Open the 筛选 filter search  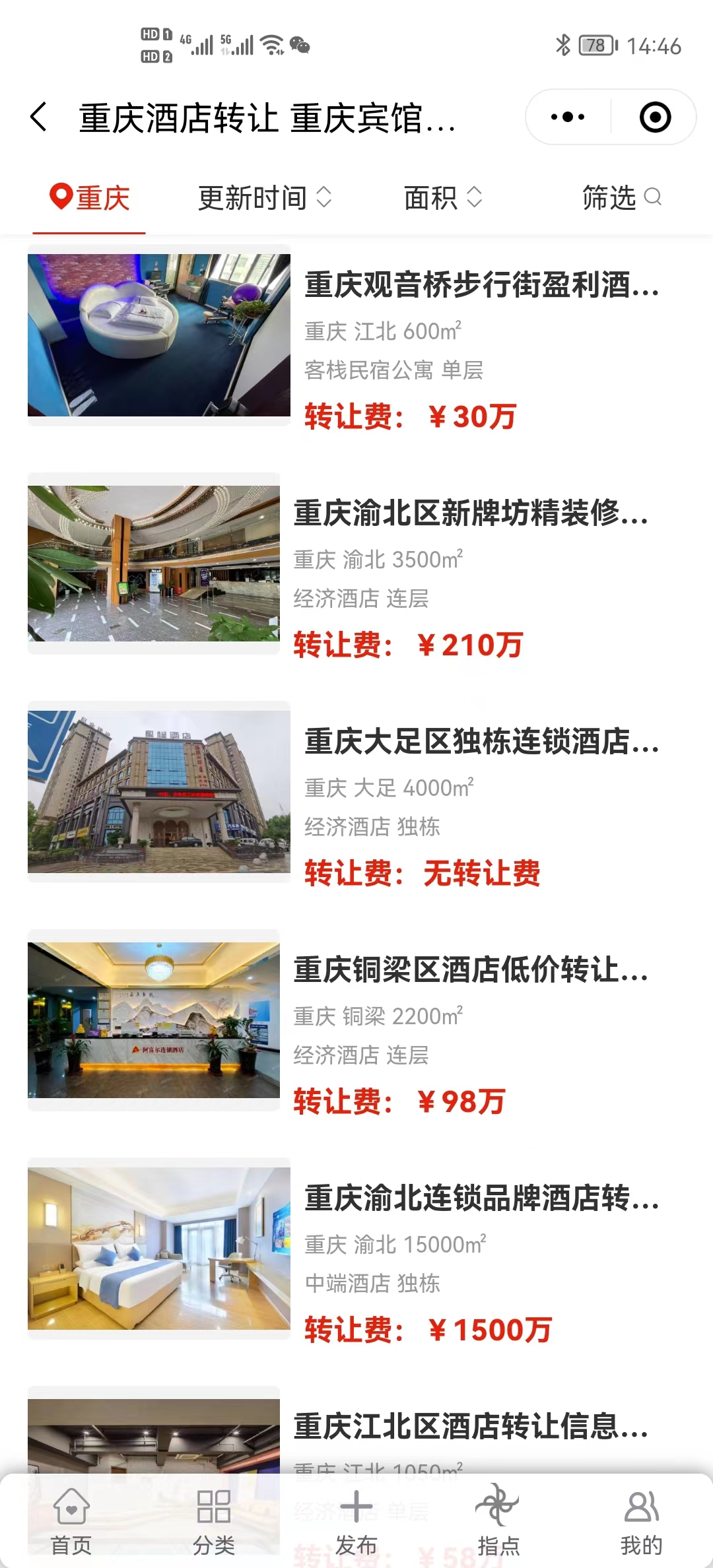621,198
